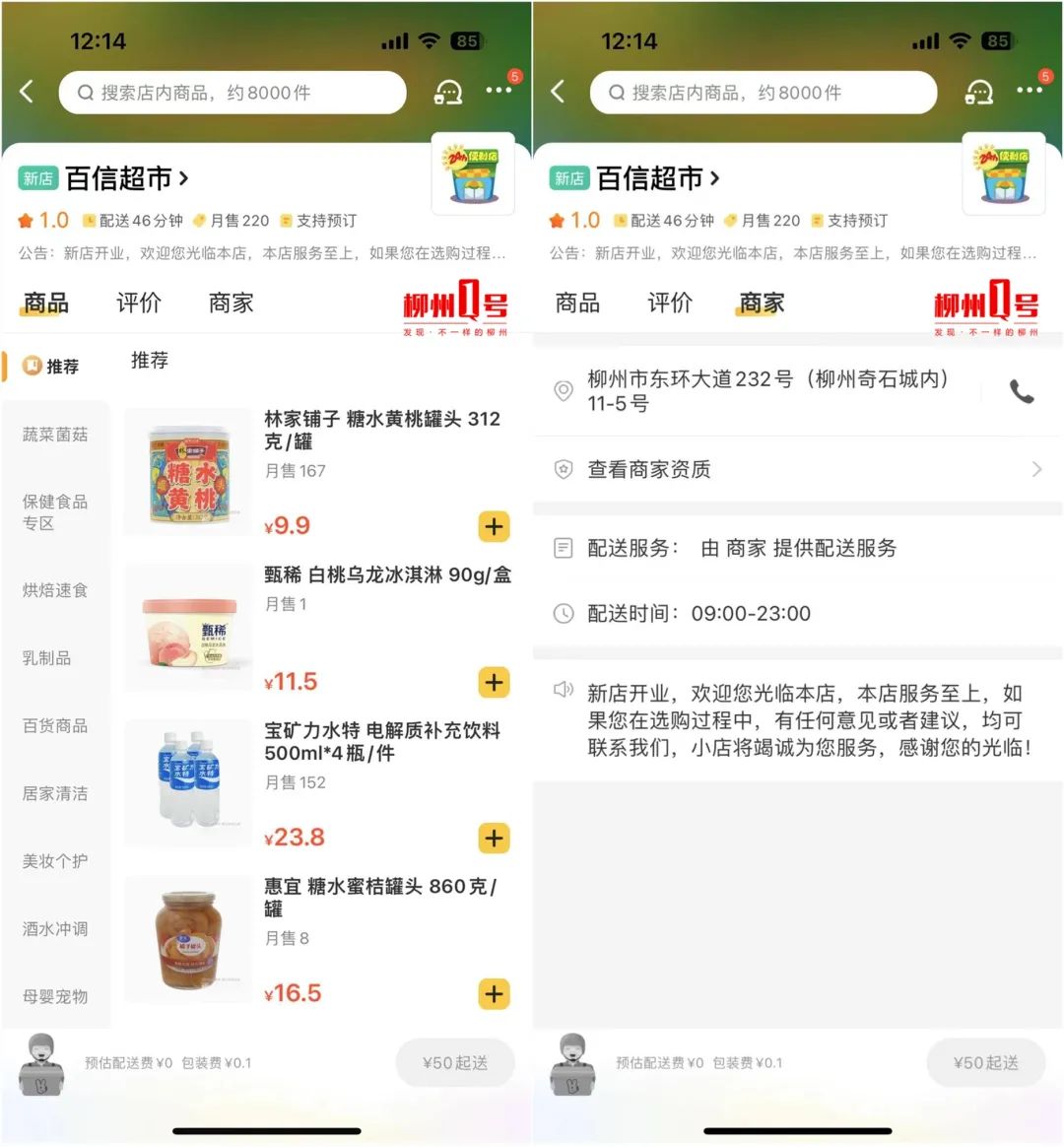Screen dimensions: 1064x1147
Task: Select the 蔬菜菌菇 category
Action: tap(55, 435)
